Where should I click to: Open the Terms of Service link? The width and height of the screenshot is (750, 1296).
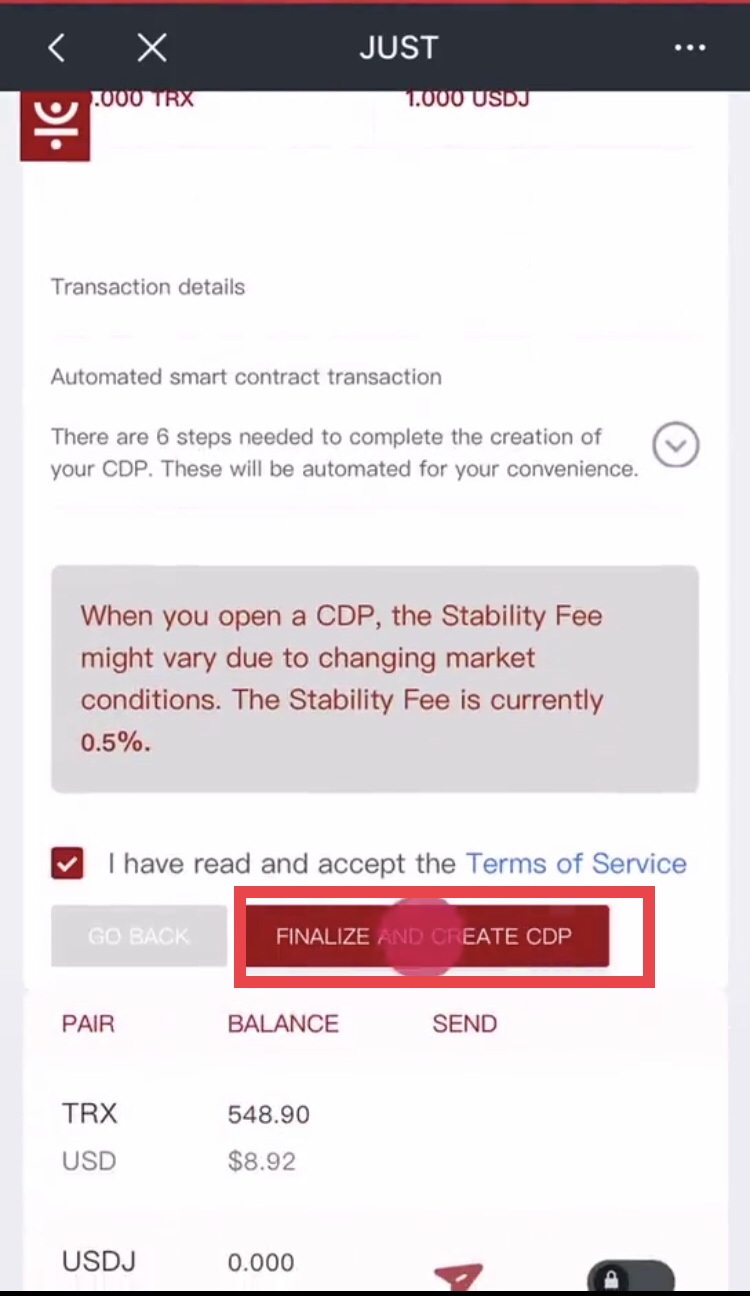pos(576,864)
